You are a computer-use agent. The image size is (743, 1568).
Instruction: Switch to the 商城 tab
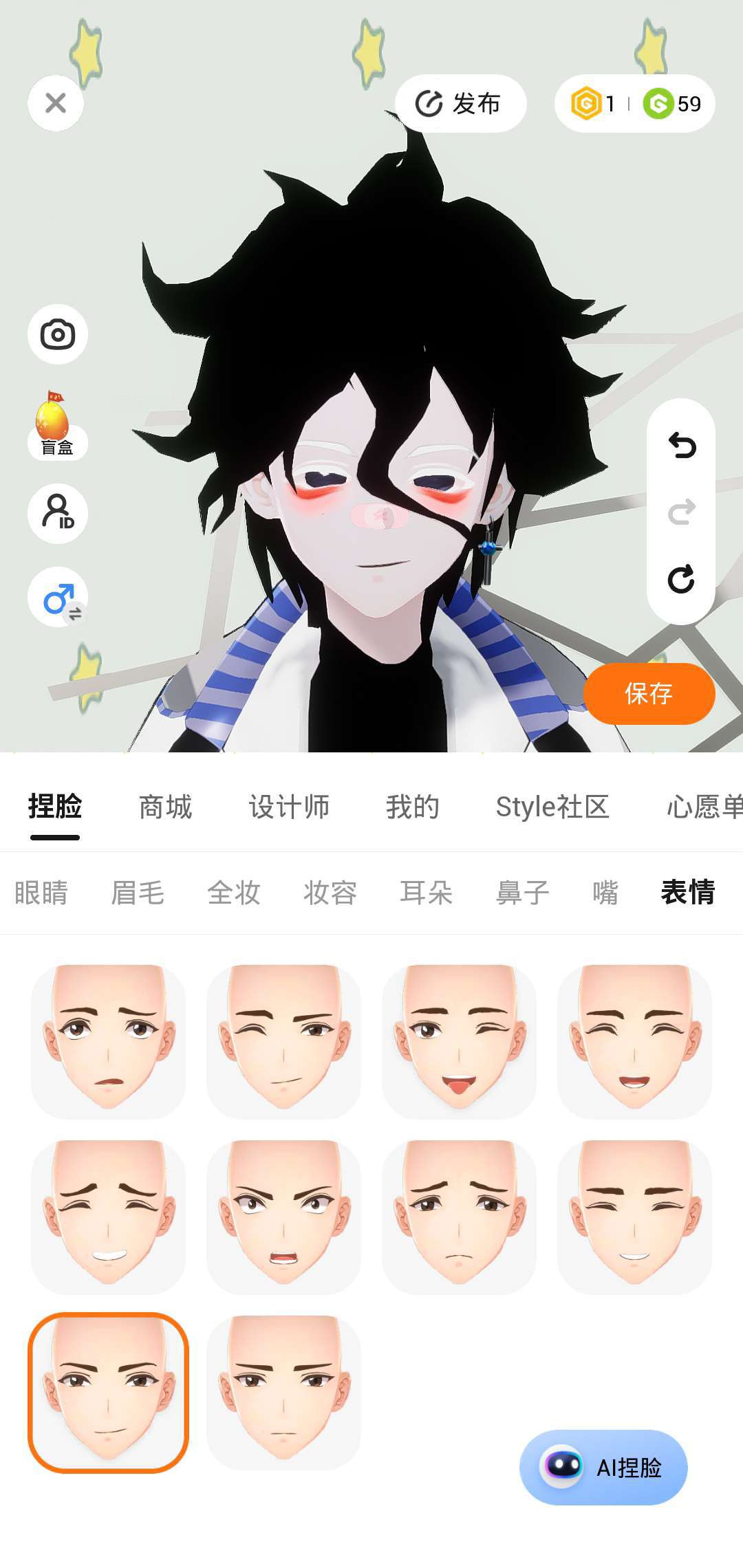165,807
